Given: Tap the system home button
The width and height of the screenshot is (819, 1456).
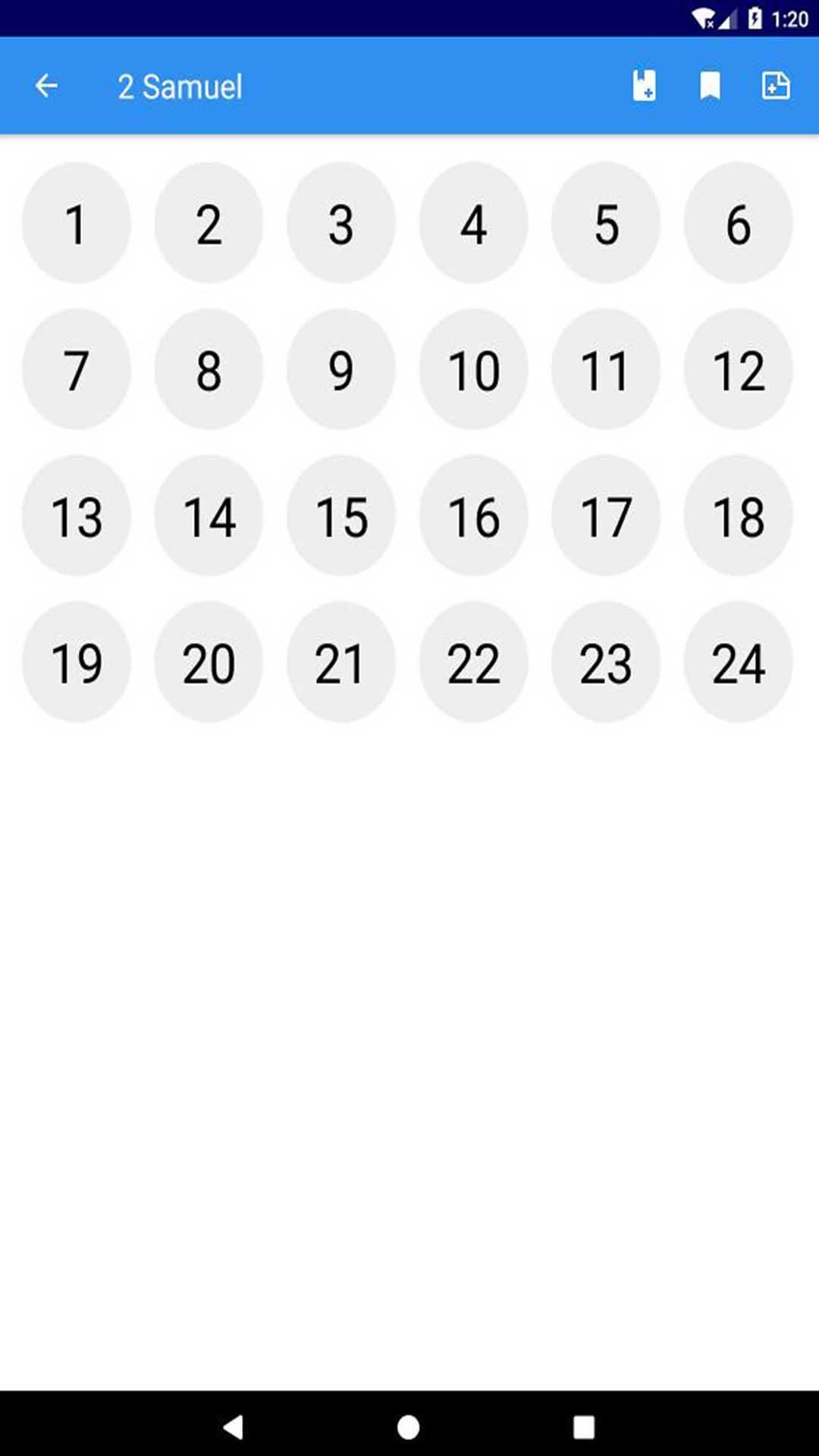Looking at the screenshot, I should pos(409,1427).
